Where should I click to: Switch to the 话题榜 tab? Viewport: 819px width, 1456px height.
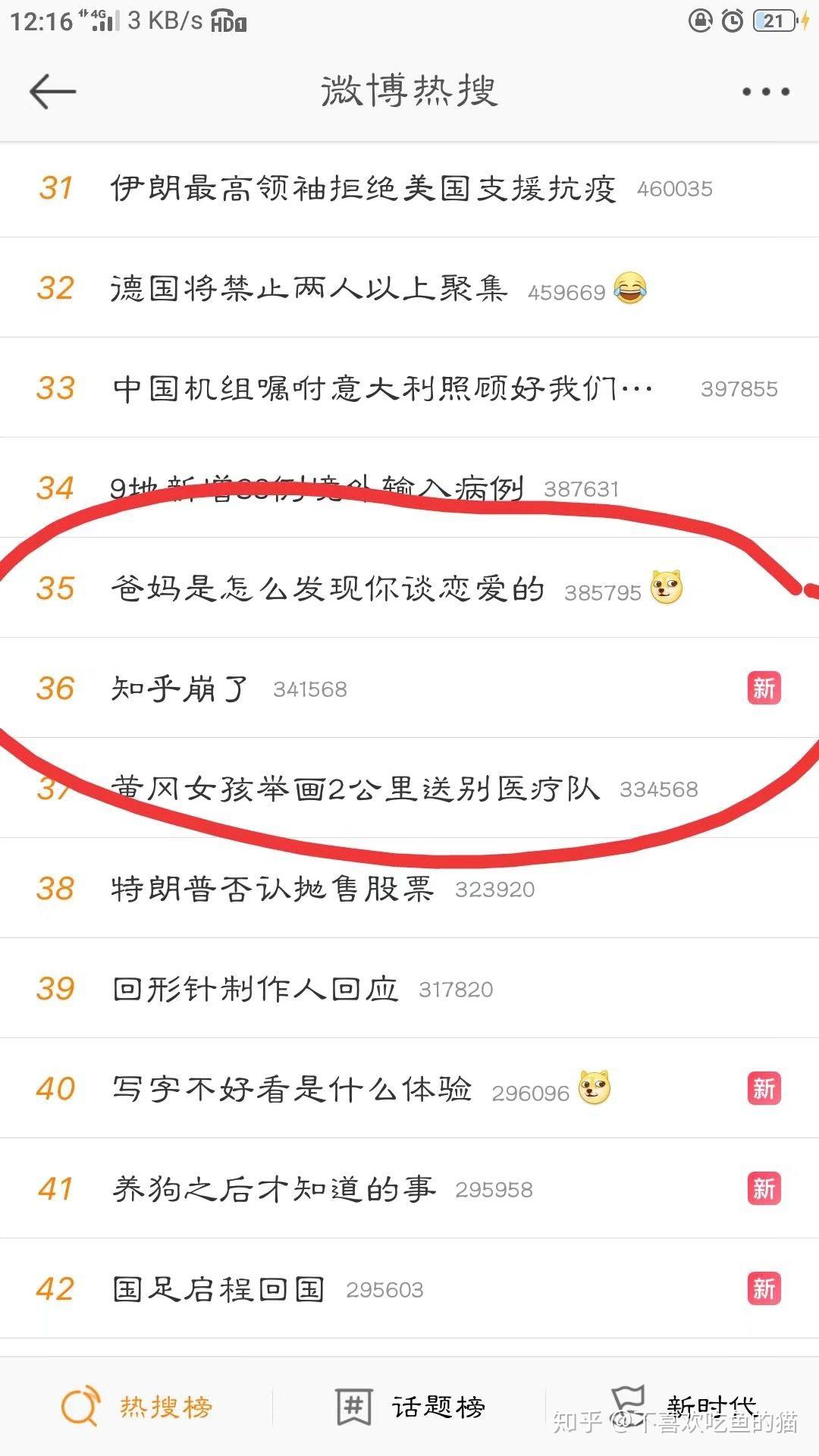click(x=410, y=1407)
